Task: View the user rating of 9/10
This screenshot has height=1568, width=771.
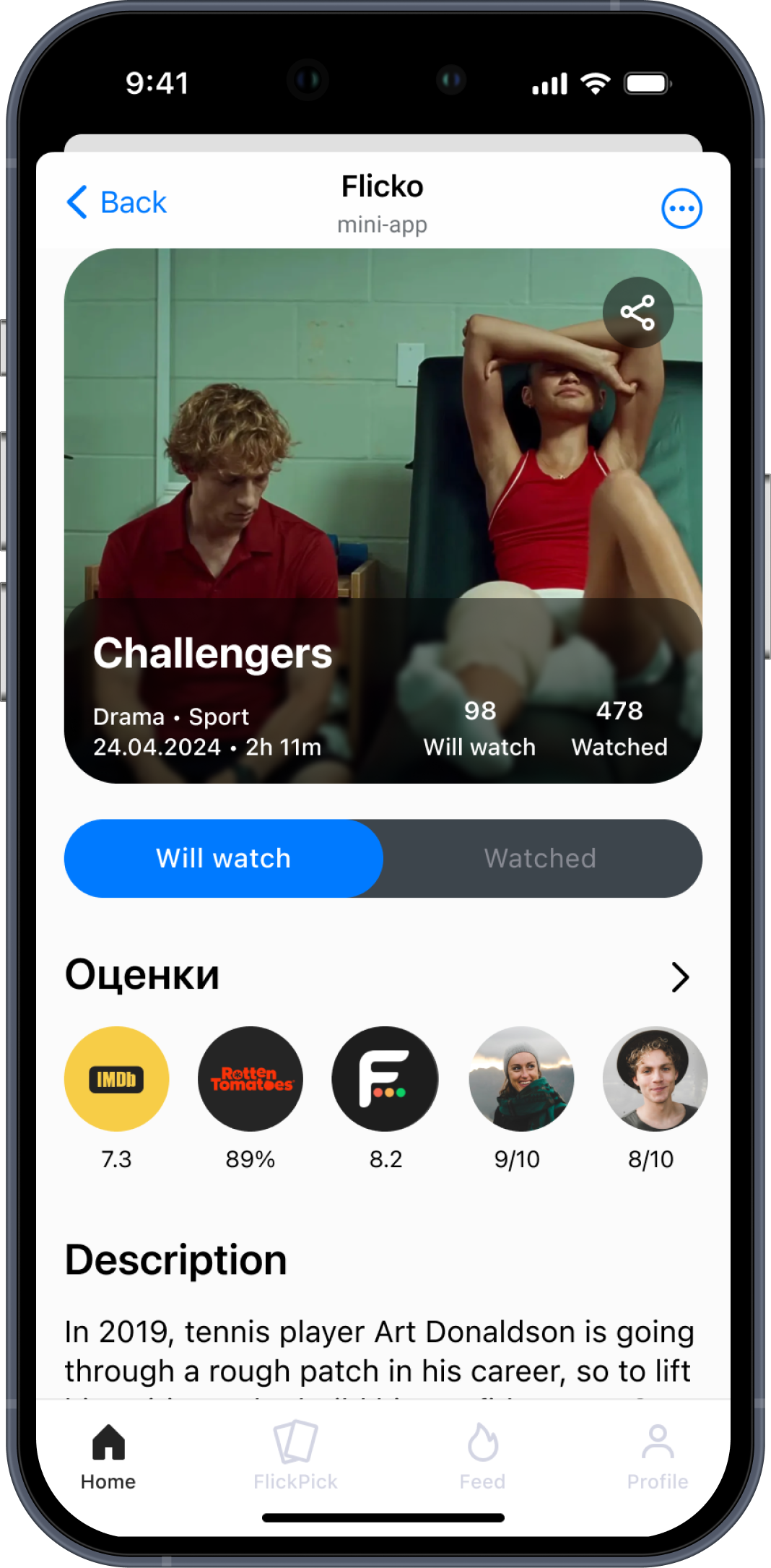Action: coord(521,1078)
